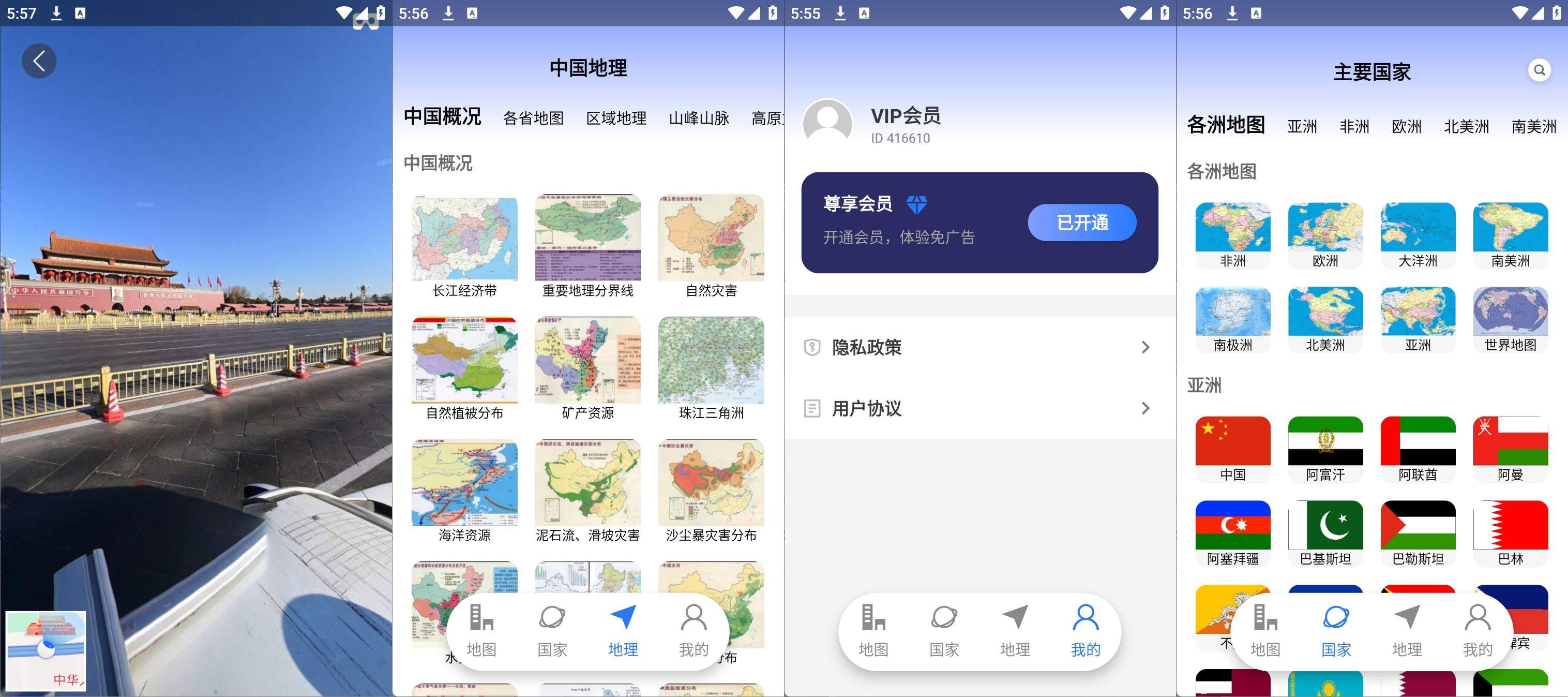
Task: Open the 矿产资源 map
Action: click(587, 368)
